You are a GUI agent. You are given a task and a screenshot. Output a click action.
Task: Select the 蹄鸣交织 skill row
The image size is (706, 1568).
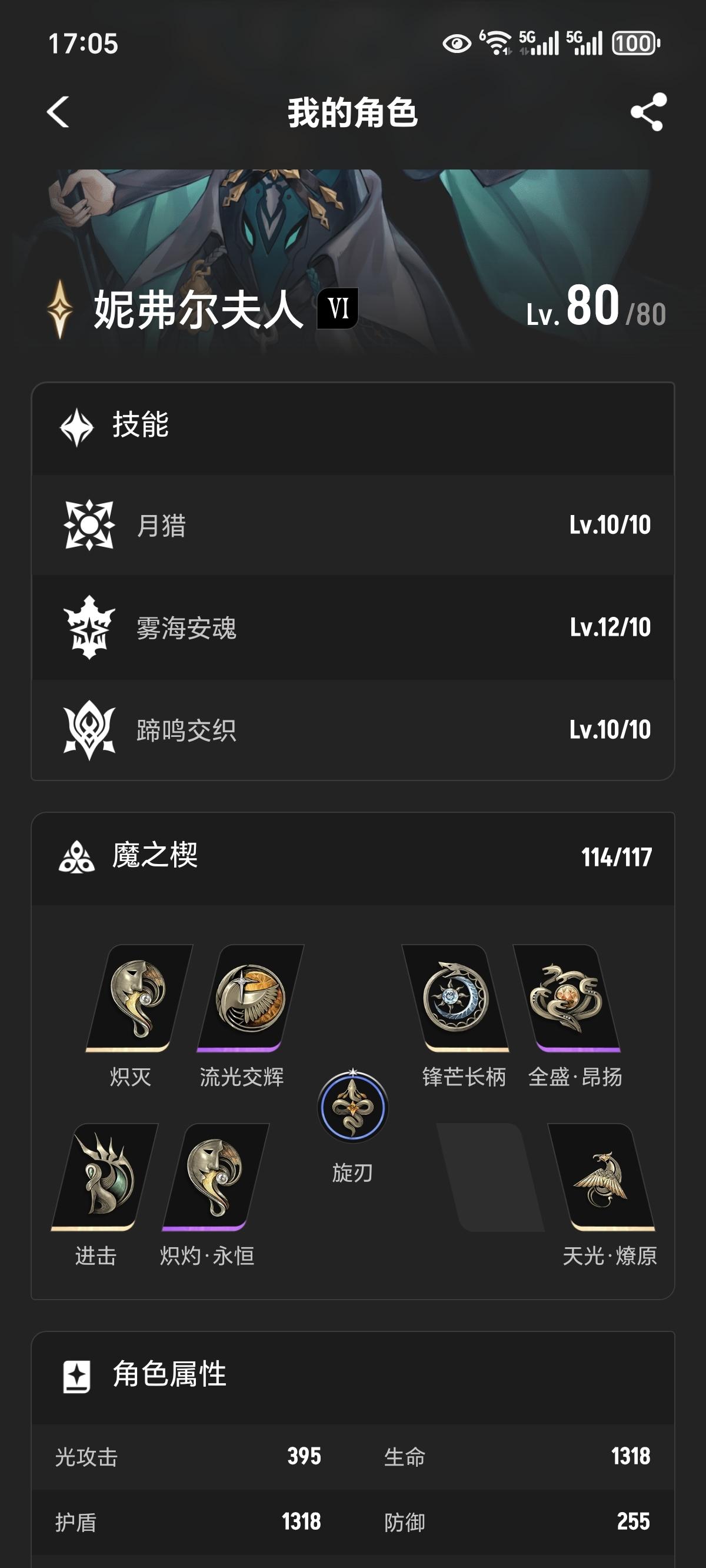tap(353, 729)
